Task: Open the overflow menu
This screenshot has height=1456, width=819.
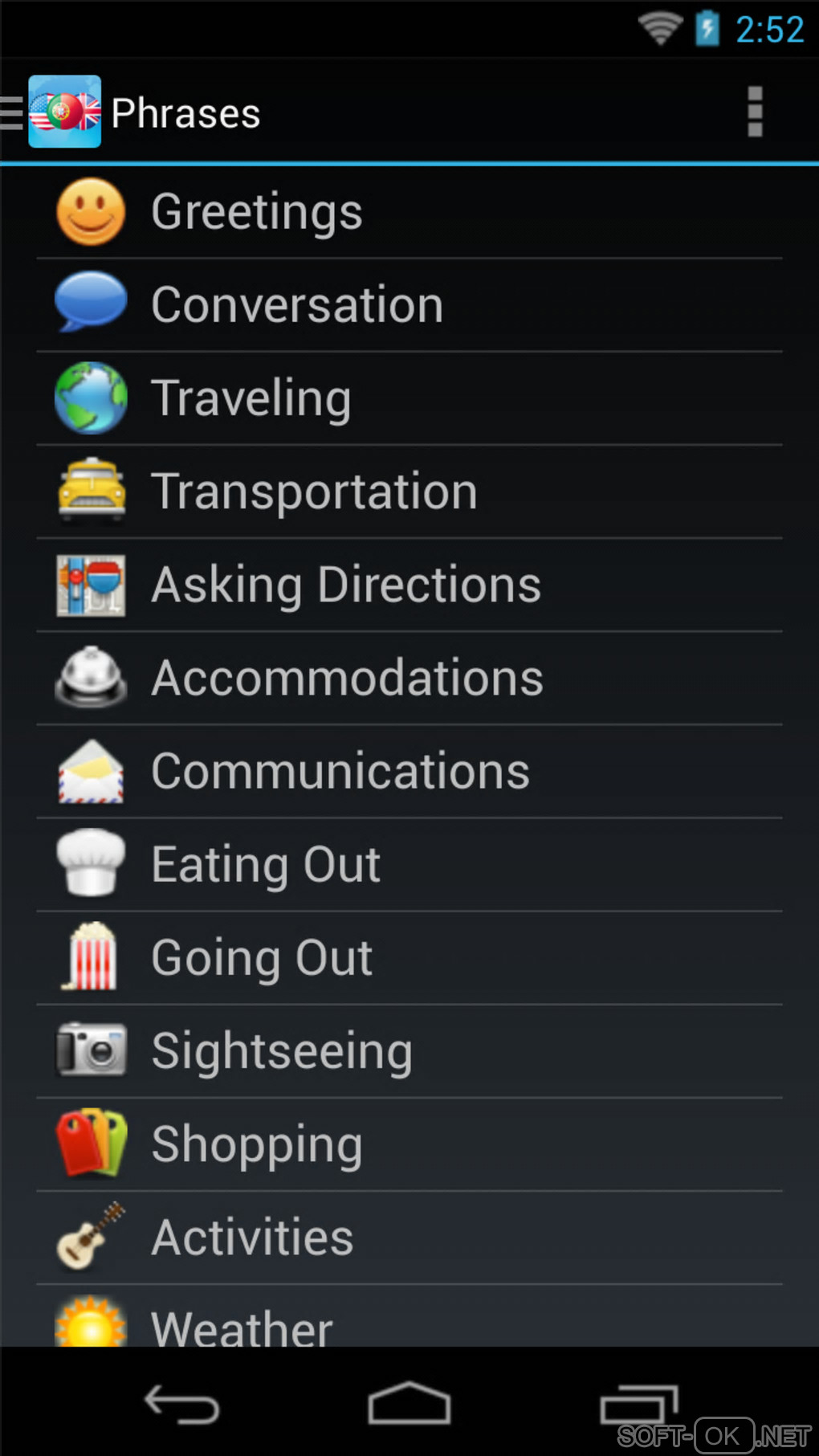Action: pyautogui.click(x=754, y=112)
